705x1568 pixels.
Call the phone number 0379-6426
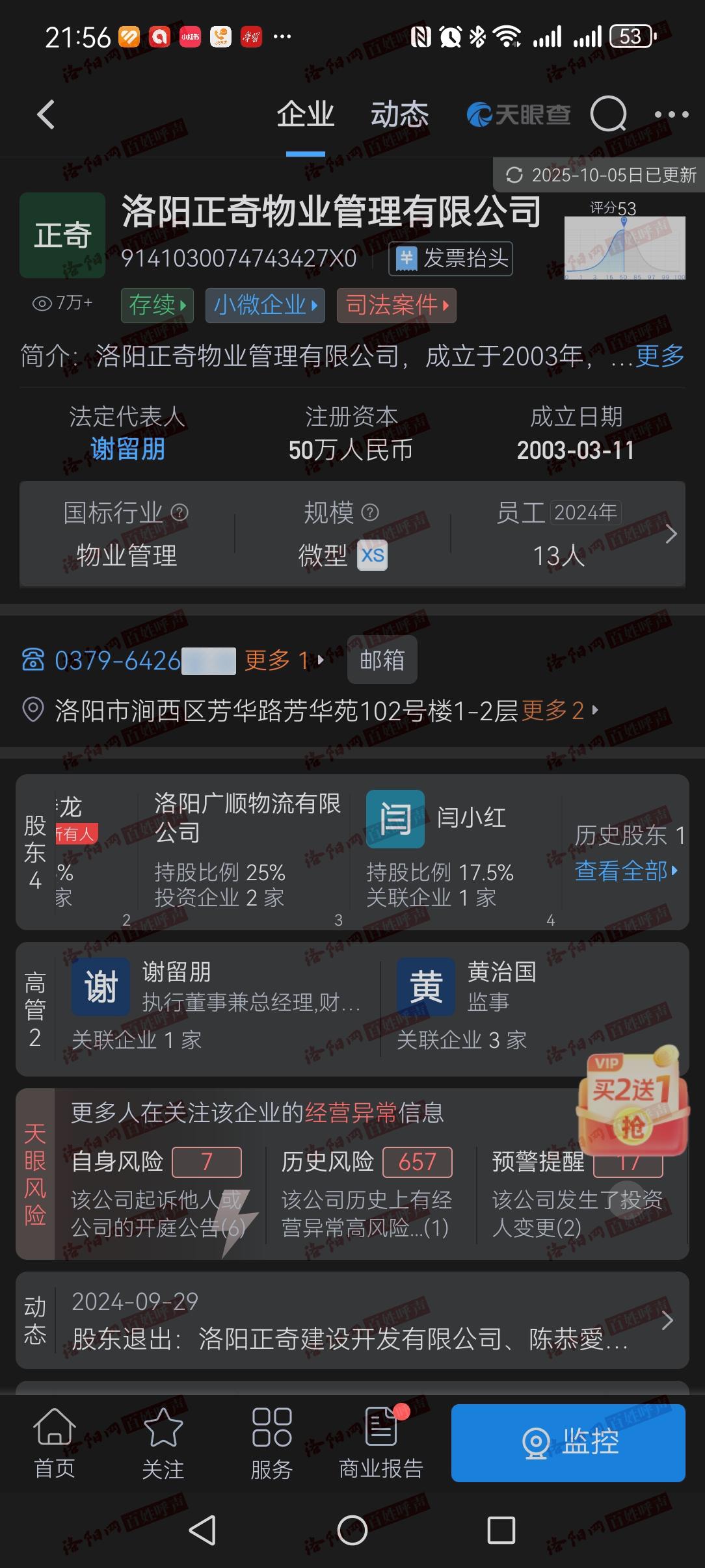click(x=117, y=660)
